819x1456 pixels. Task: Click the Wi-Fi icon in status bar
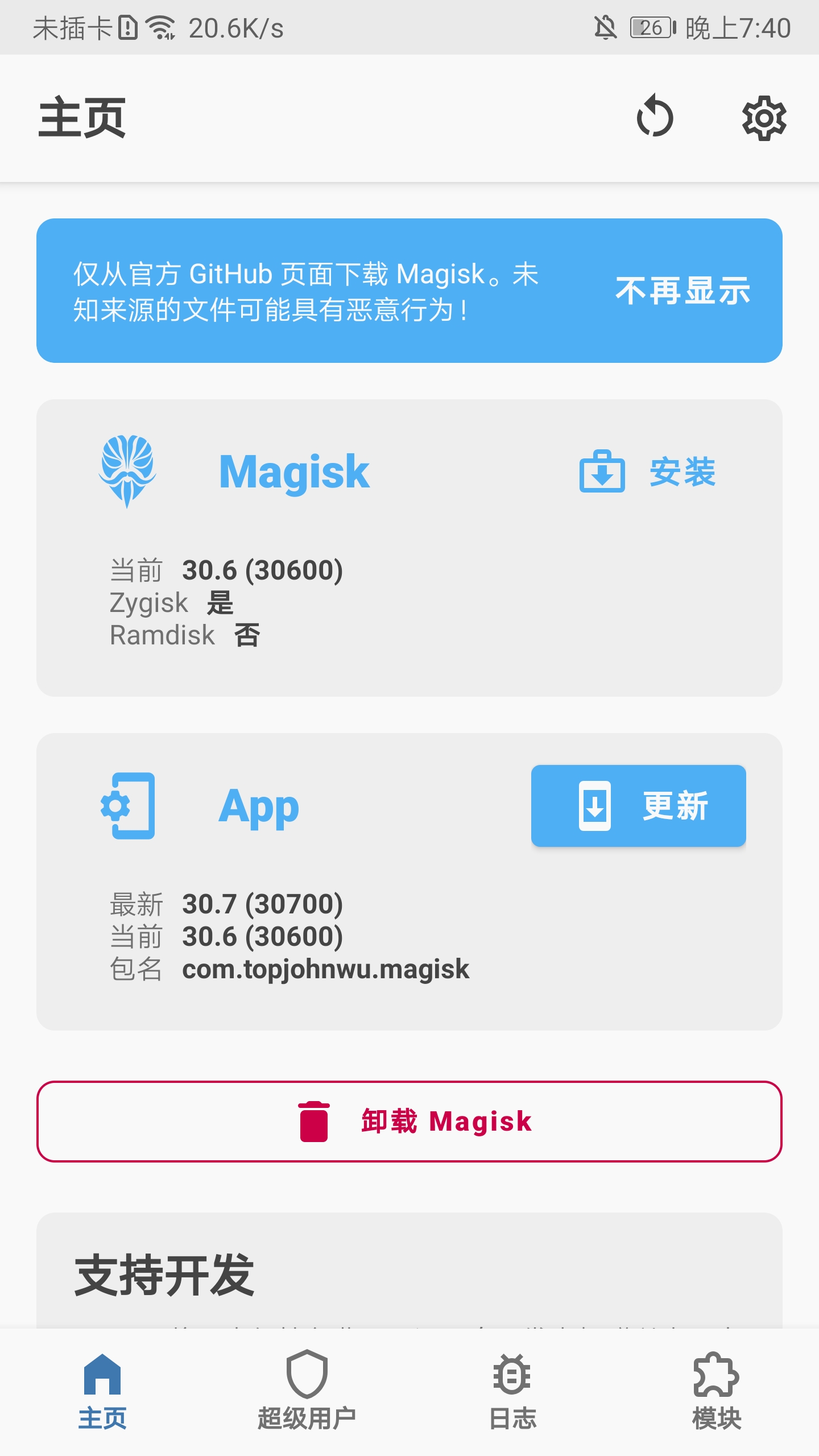tap(161, 27)
